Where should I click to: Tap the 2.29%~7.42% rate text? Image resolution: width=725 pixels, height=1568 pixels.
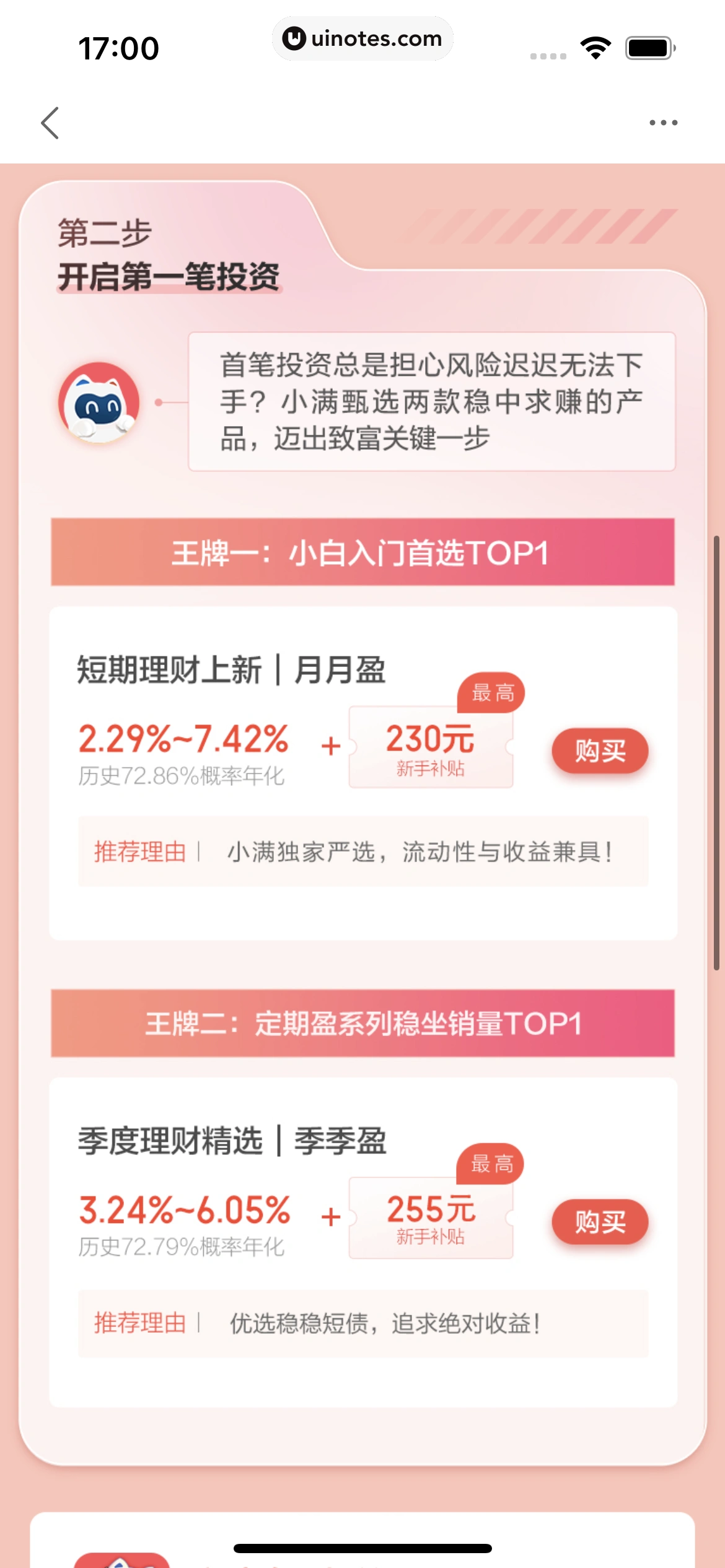point(184,739)
